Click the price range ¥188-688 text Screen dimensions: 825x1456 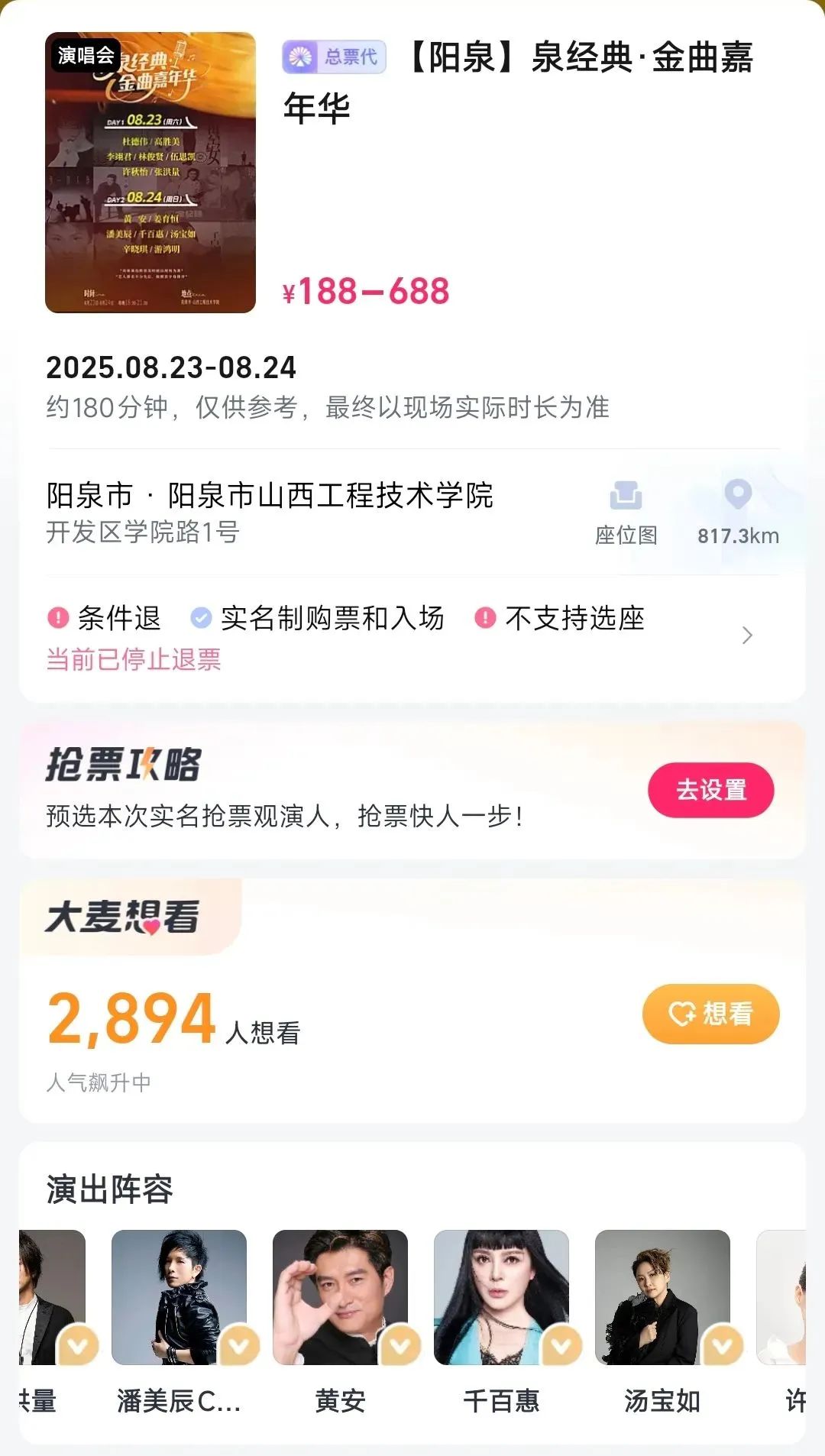tap(365, 290)
